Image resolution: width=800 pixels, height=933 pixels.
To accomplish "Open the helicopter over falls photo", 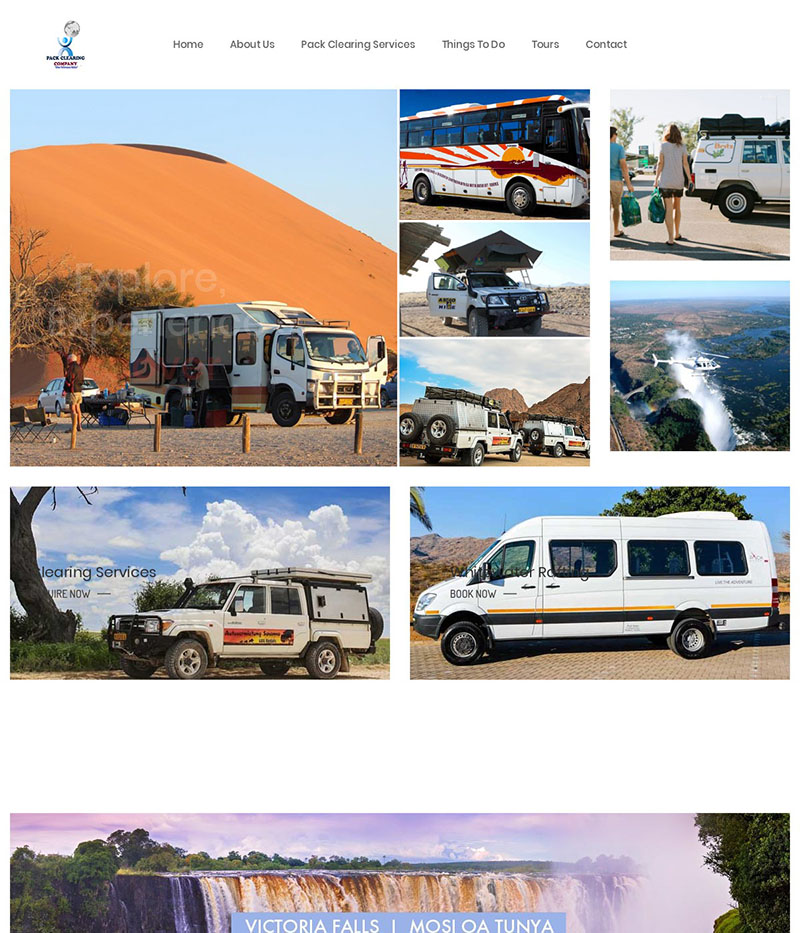I will pyautogui.click(x=699, y=365).
